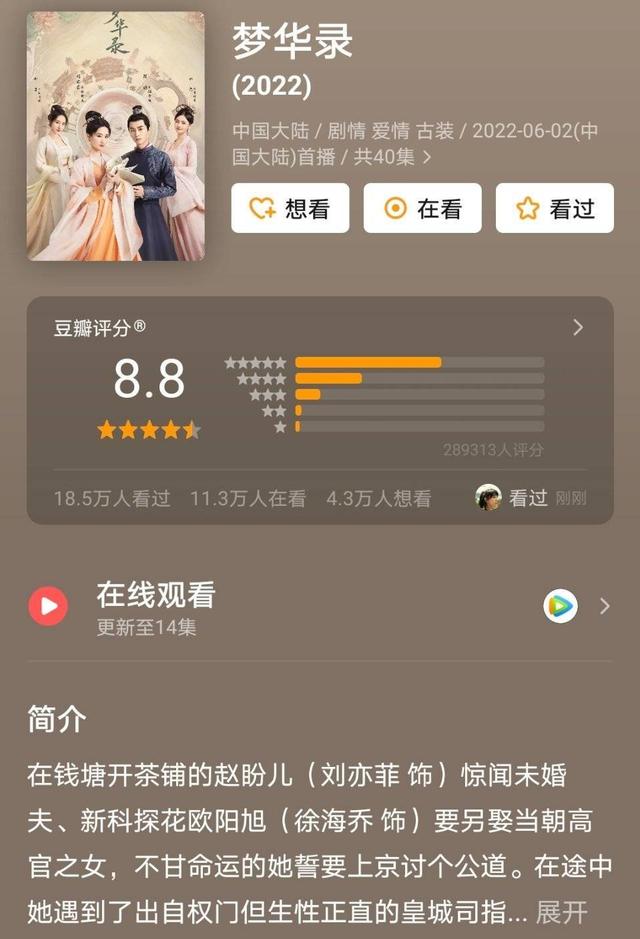
Task: Mark the drama as 在看
Action: pyautogui.click(x=422, y=208)
